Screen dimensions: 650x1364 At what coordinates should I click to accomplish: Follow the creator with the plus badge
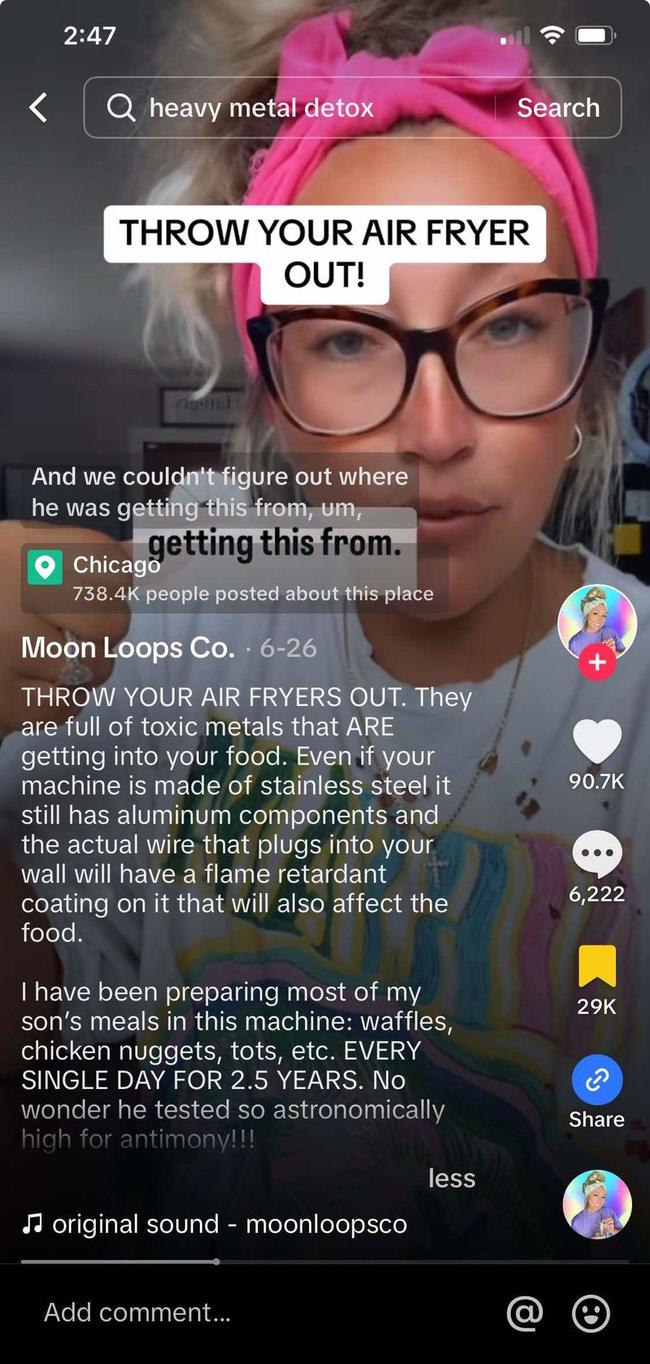(x=597, y=662)
